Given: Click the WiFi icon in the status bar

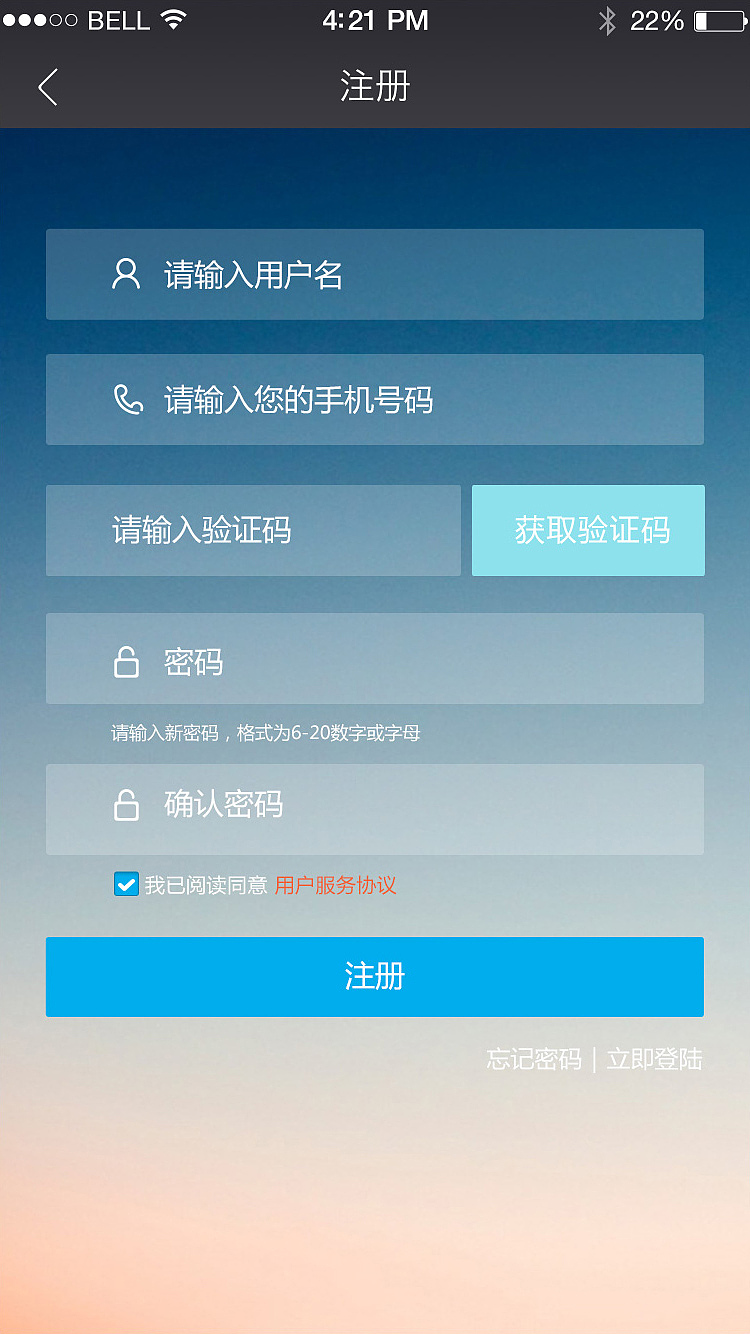Looking at the screenshot, I should (x=173, y=19).
